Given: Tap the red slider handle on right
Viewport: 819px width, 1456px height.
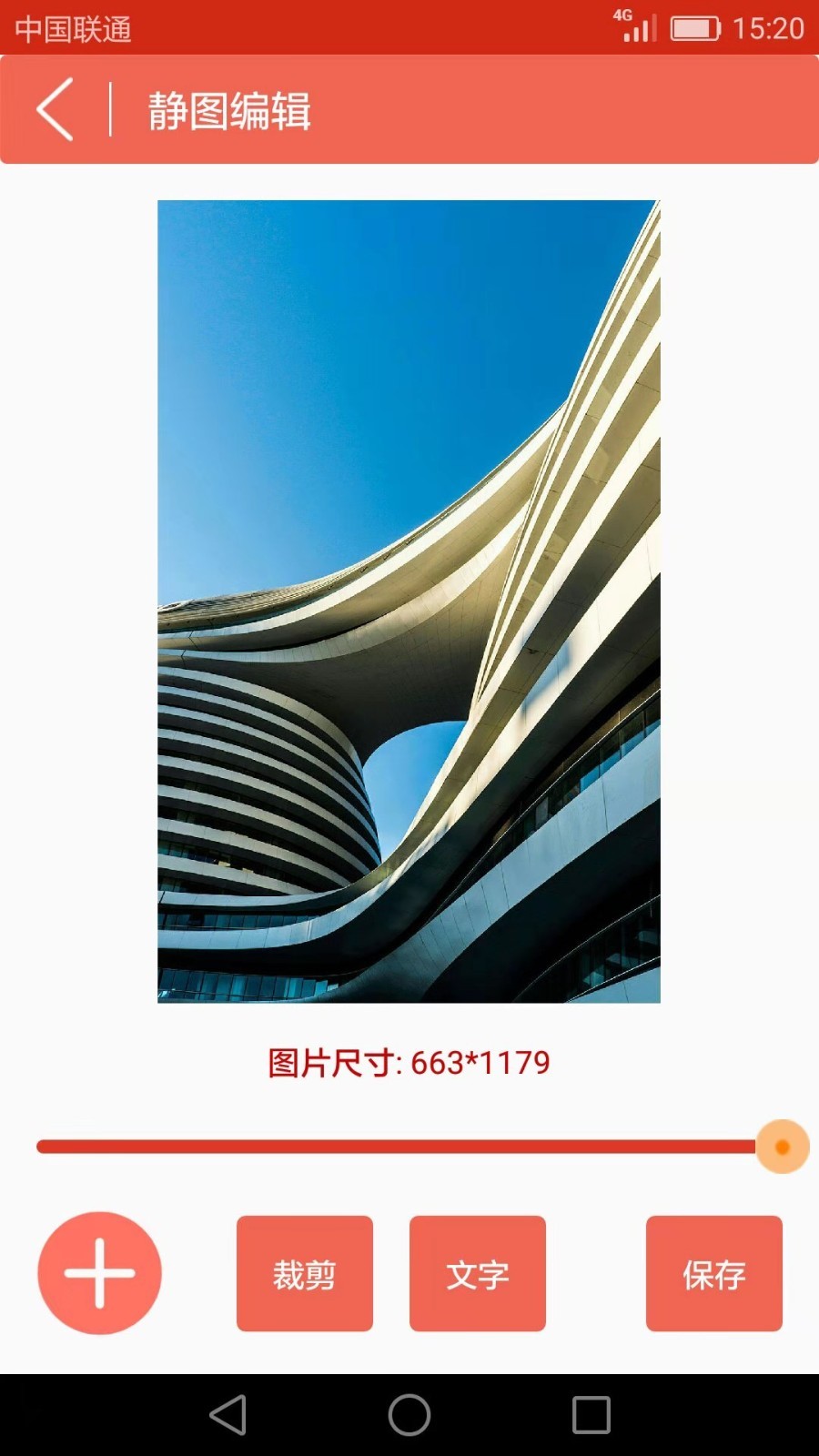Looking at the screenshot, I should coord(781,1147).
